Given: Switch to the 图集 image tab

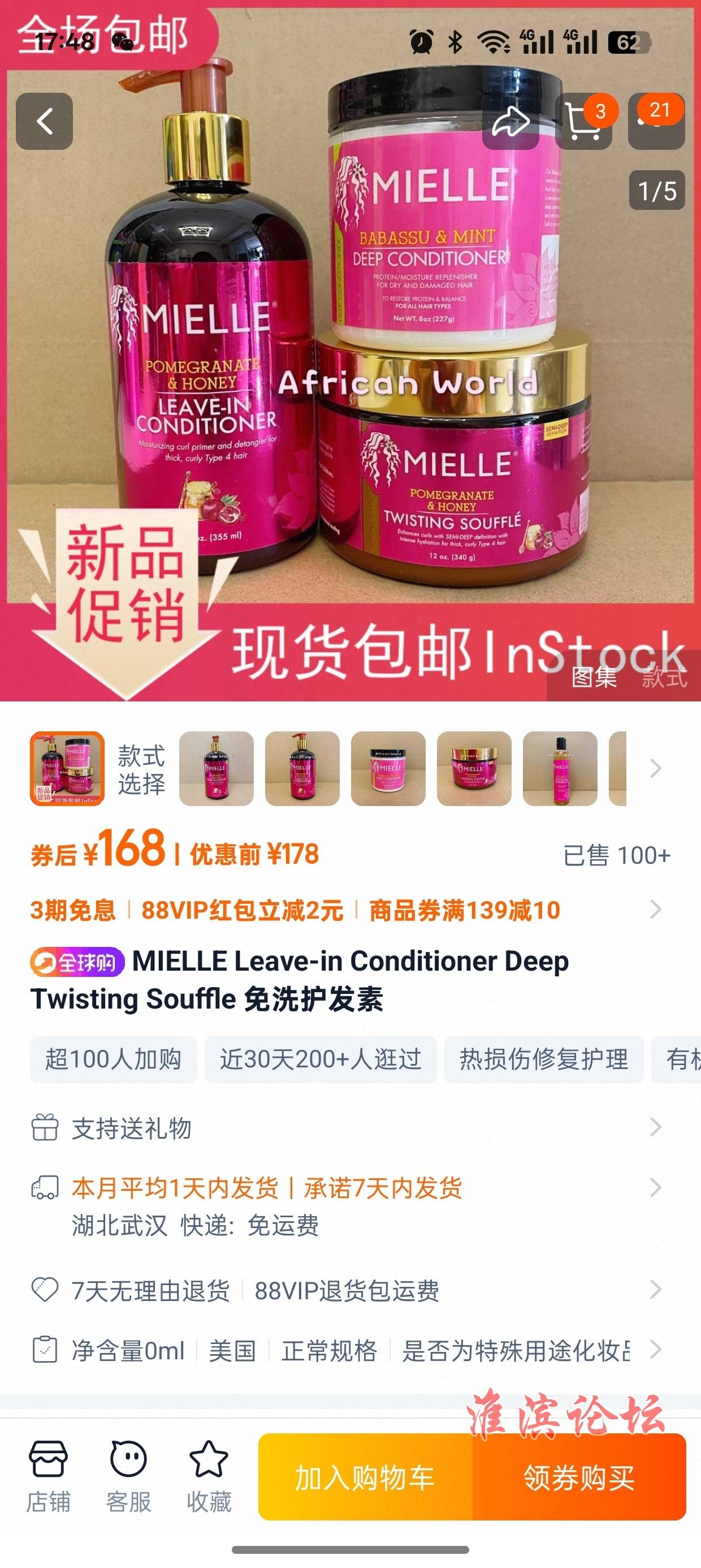Looking at the screenshot, I should pyautogui.click(x=593, y=677).
